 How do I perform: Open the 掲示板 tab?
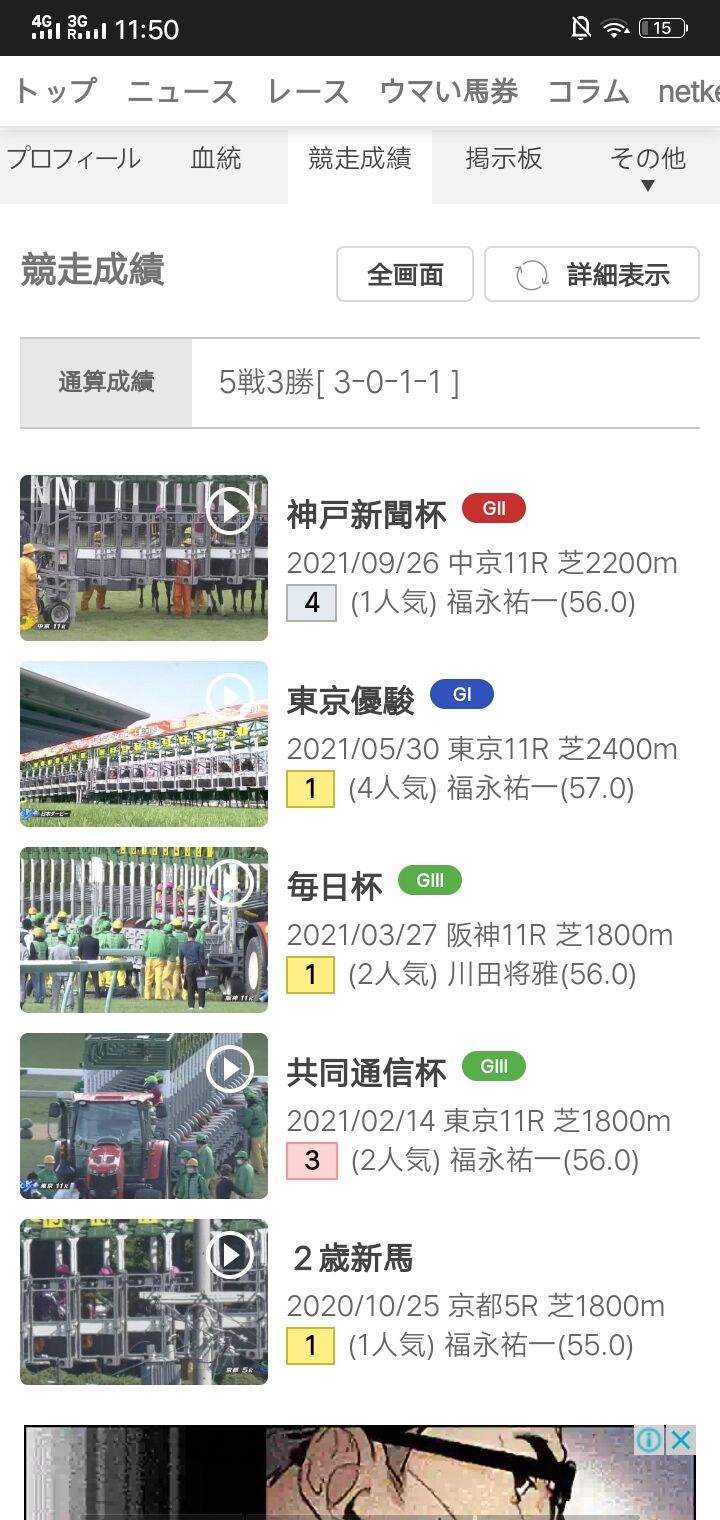tap(503, 159)
